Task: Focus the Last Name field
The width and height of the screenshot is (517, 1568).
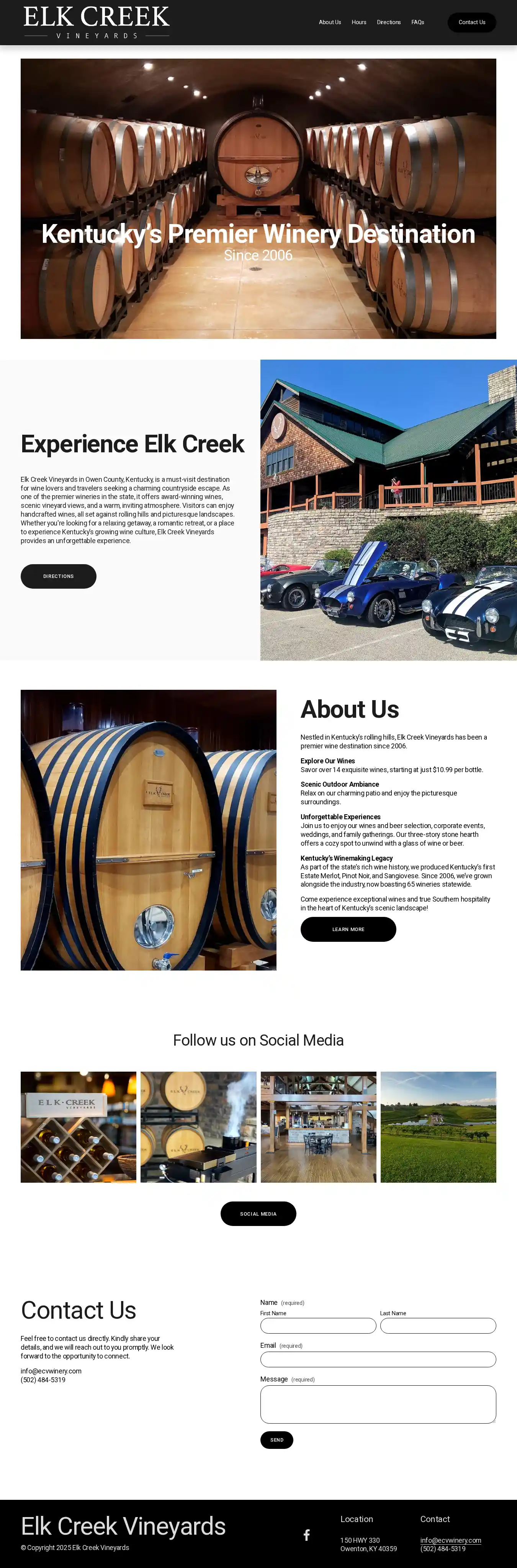Action: click(438, 1326)
